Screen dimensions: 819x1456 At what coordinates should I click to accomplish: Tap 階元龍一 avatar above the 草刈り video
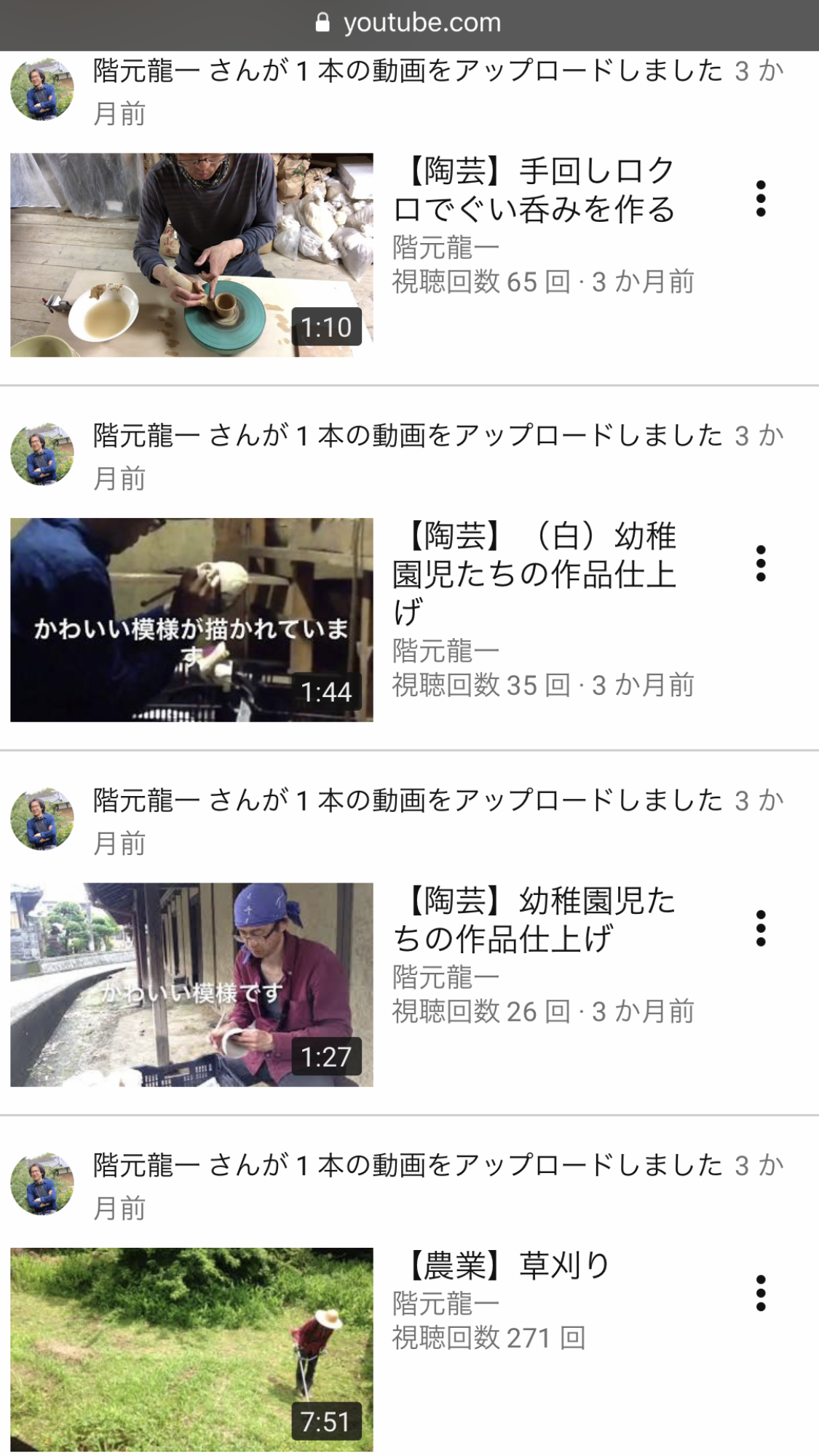pyautogui.click(x=42, y=1184)
